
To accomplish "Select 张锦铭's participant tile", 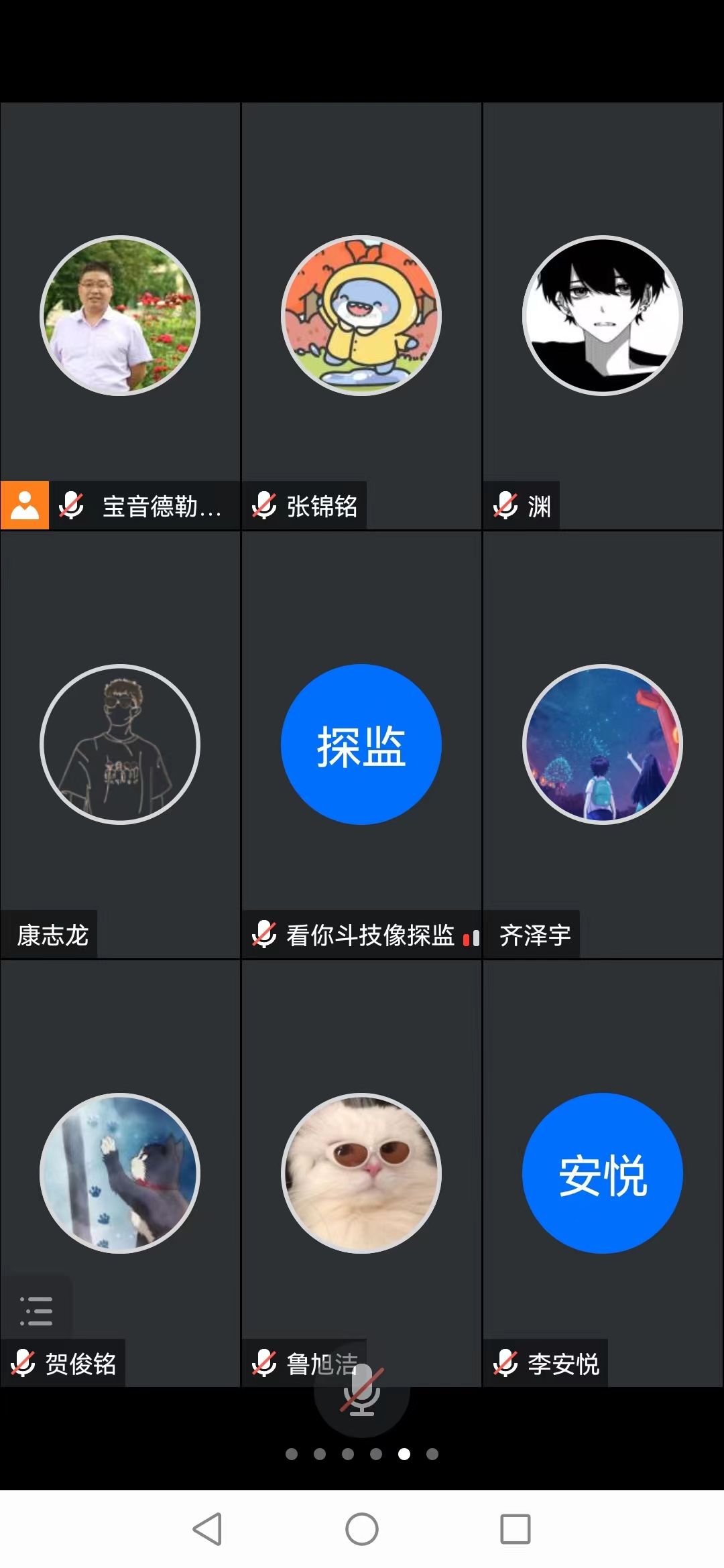I will click(x=361, y=316).
